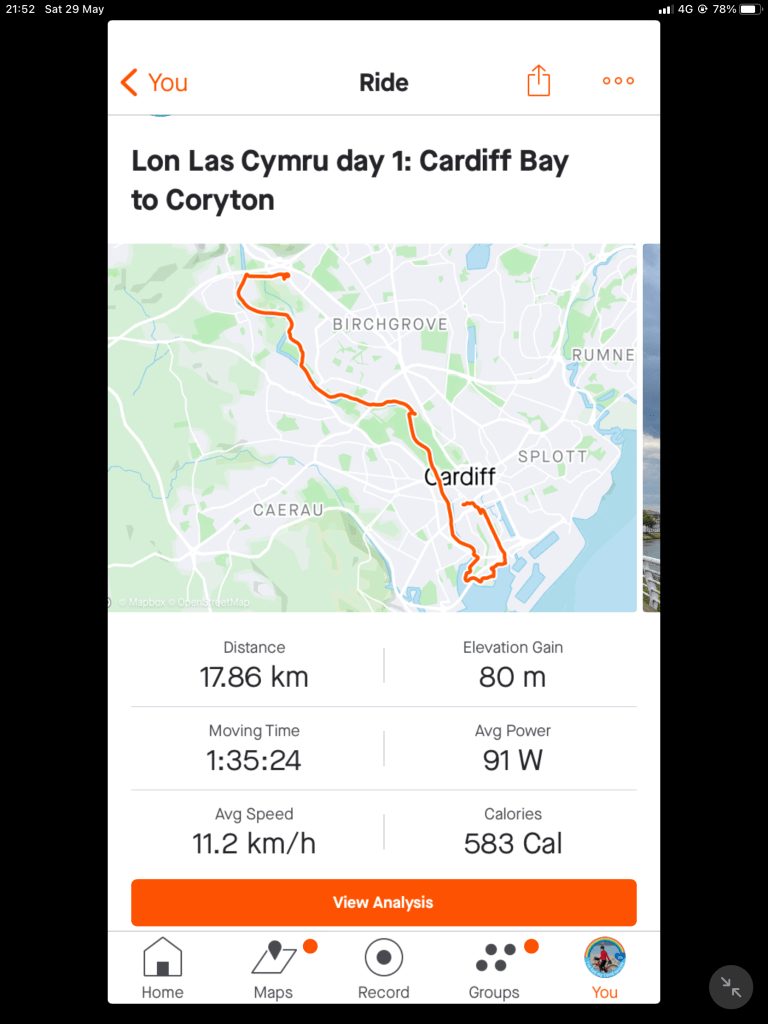This screenshot has width=768, height=1024.
Task: Share this ride activity
Action: (x=539, y=81)
